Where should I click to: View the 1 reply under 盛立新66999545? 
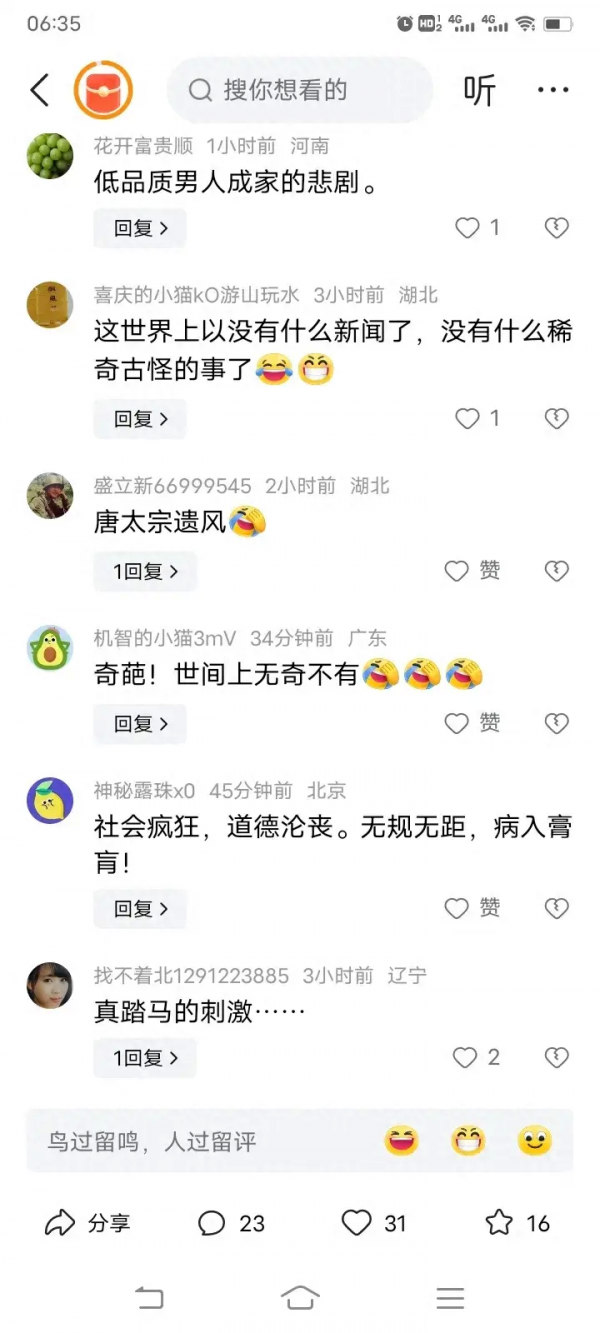point(145,572)
